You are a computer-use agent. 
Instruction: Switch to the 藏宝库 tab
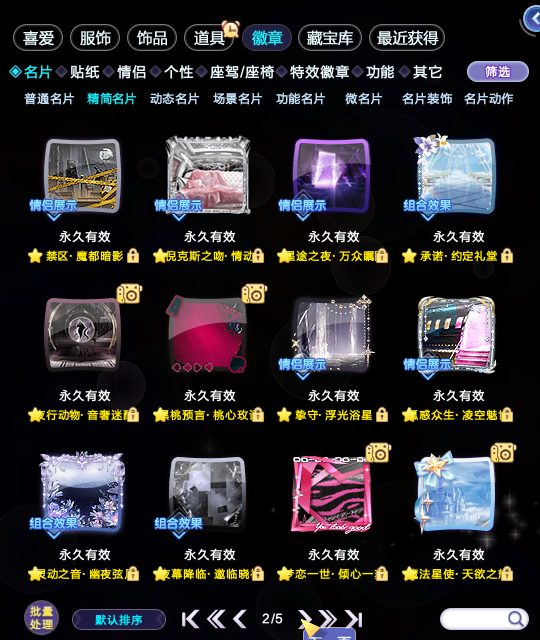pyautogui.click(x=330, y=38)
